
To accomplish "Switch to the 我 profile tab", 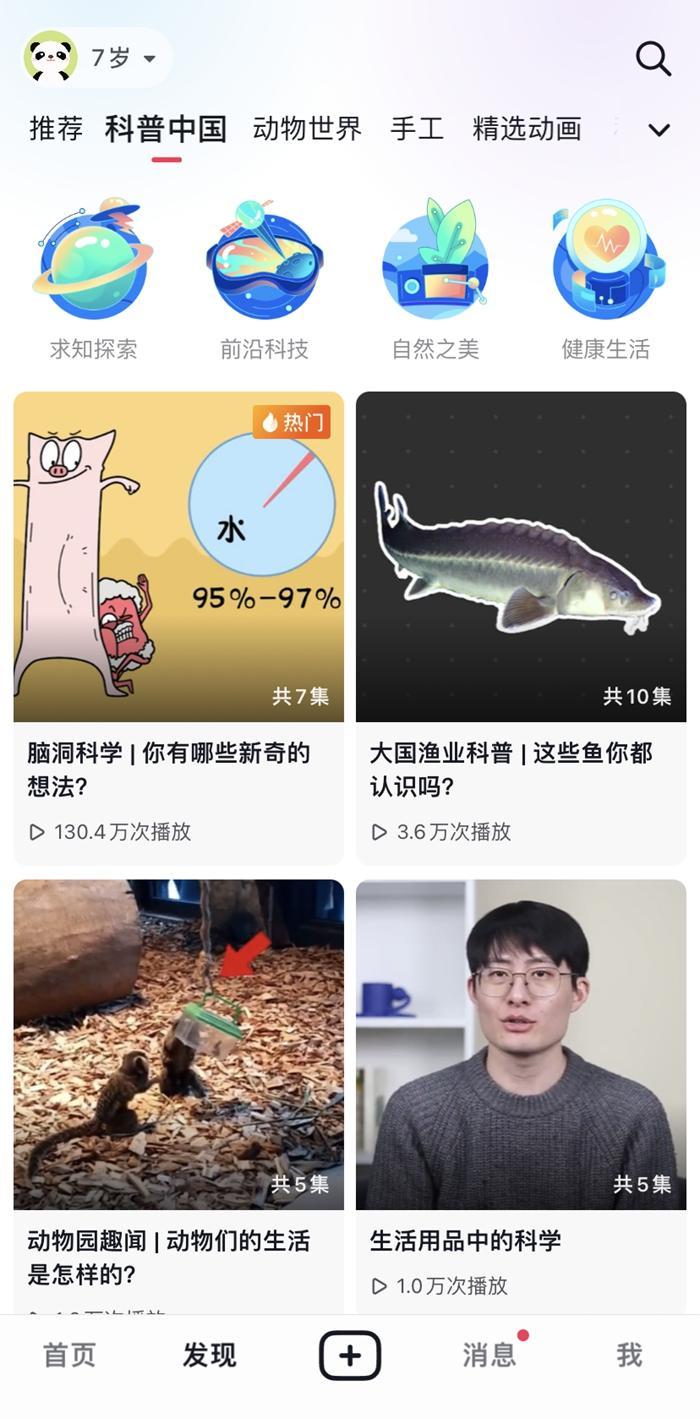I will coord(629,1355).
